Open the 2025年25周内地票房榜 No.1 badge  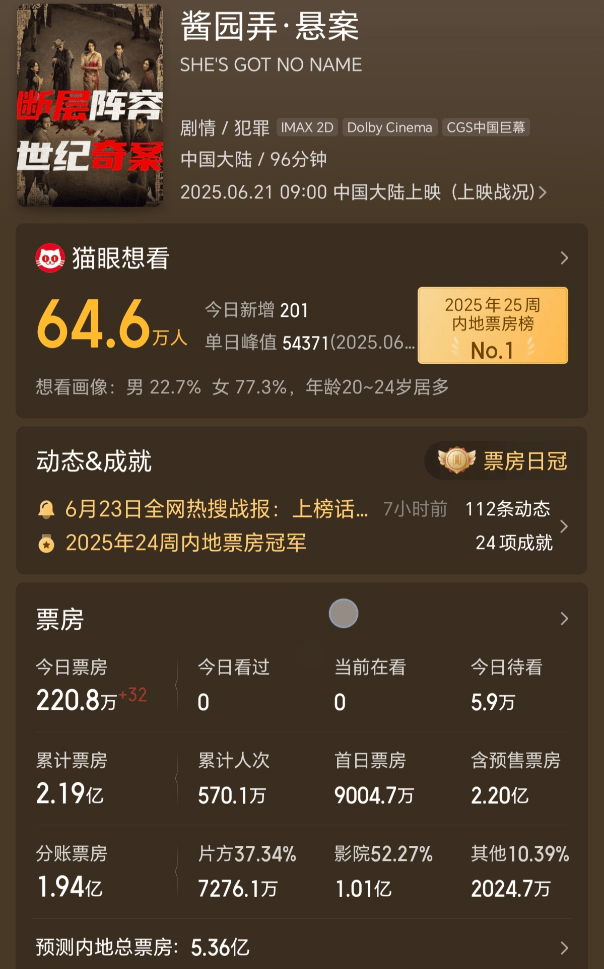[x=492, y=325]
